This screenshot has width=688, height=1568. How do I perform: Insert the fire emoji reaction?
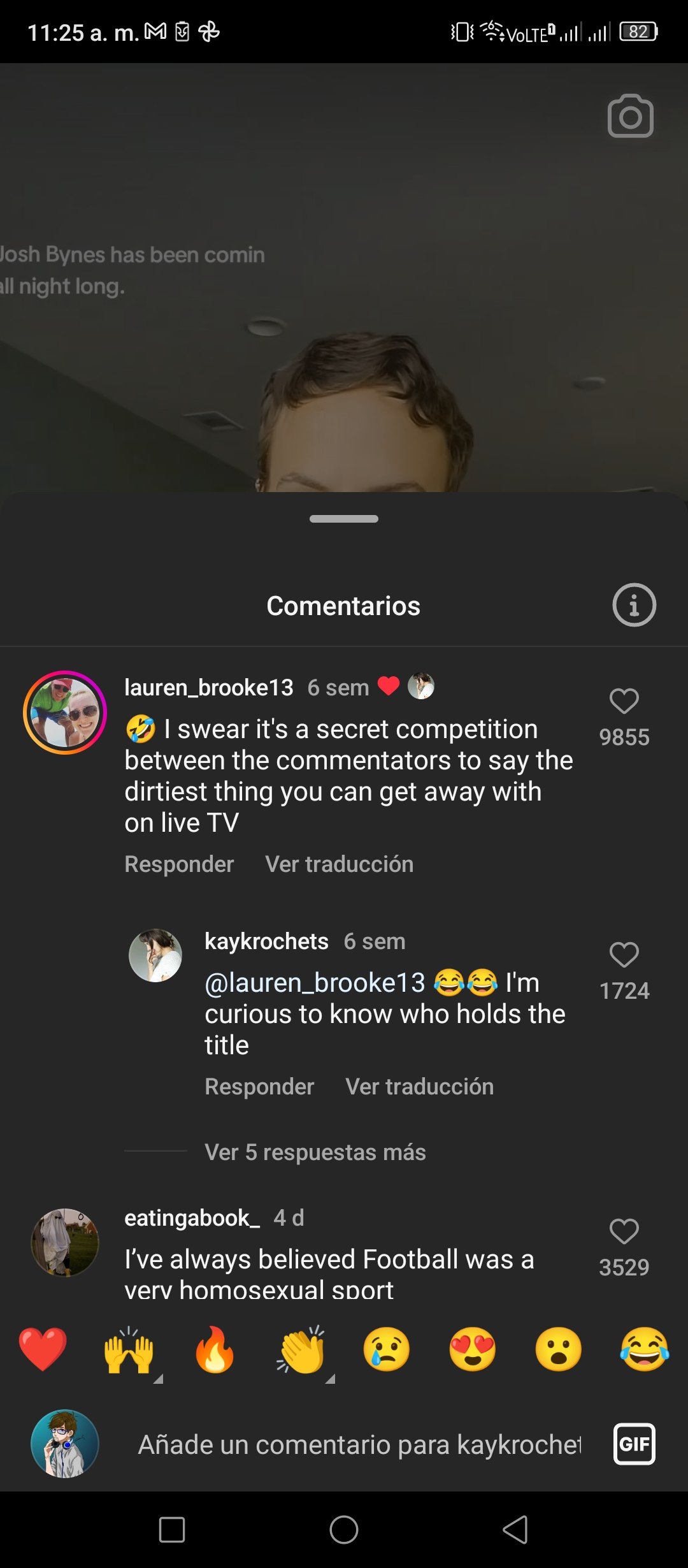pyautogui.click(x=215, y=1349)
